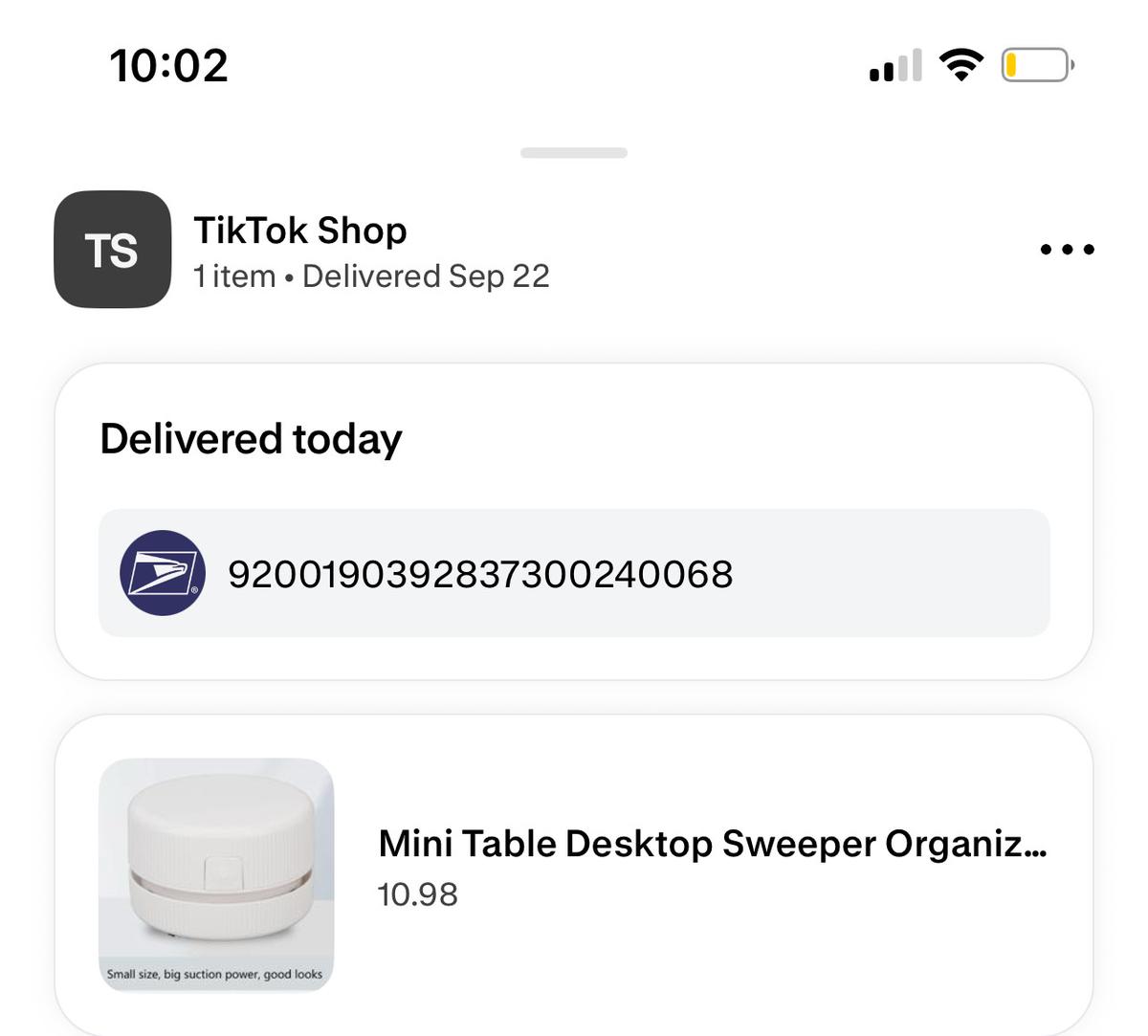
Task: Open the three-dot overflow menu
Action: pyautogui.click(x=1067, y=250)
